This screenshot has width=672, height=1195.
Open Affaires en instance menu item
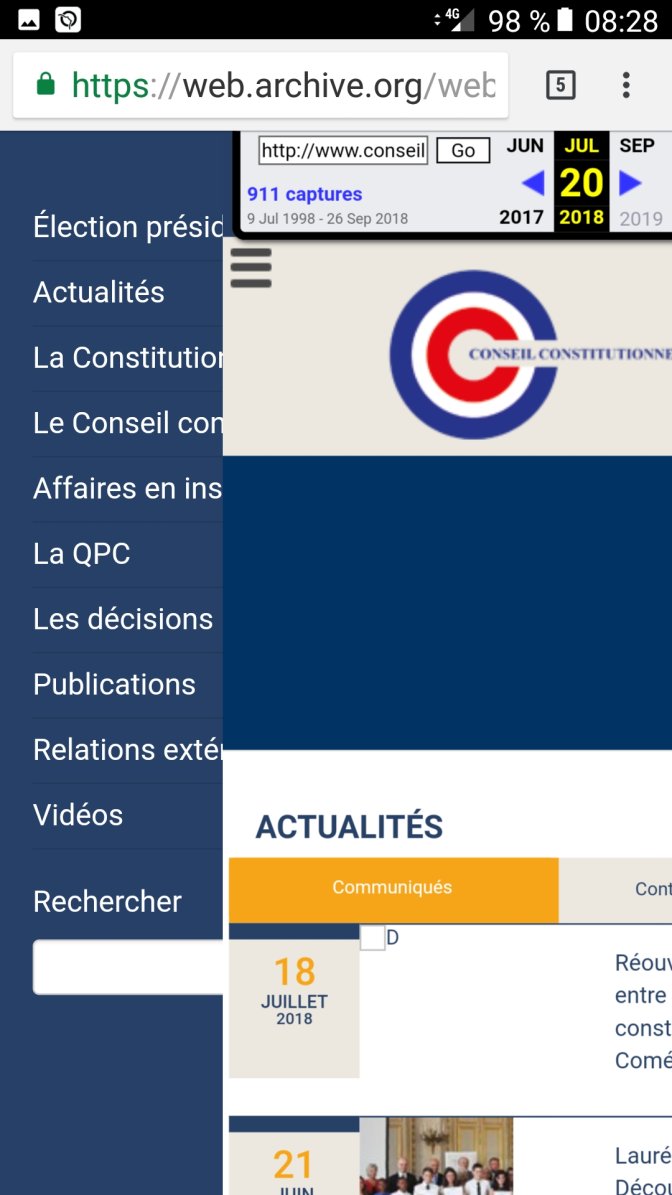tap(127, 489)
